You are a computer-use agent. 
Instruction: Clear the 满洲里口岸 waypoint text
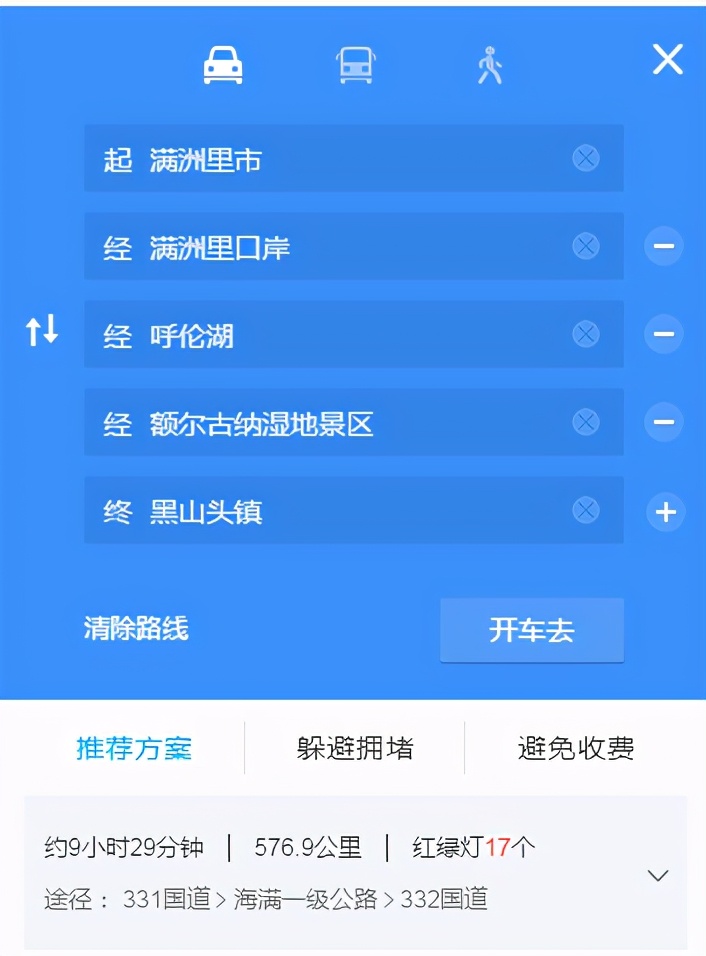click(586, 246)
